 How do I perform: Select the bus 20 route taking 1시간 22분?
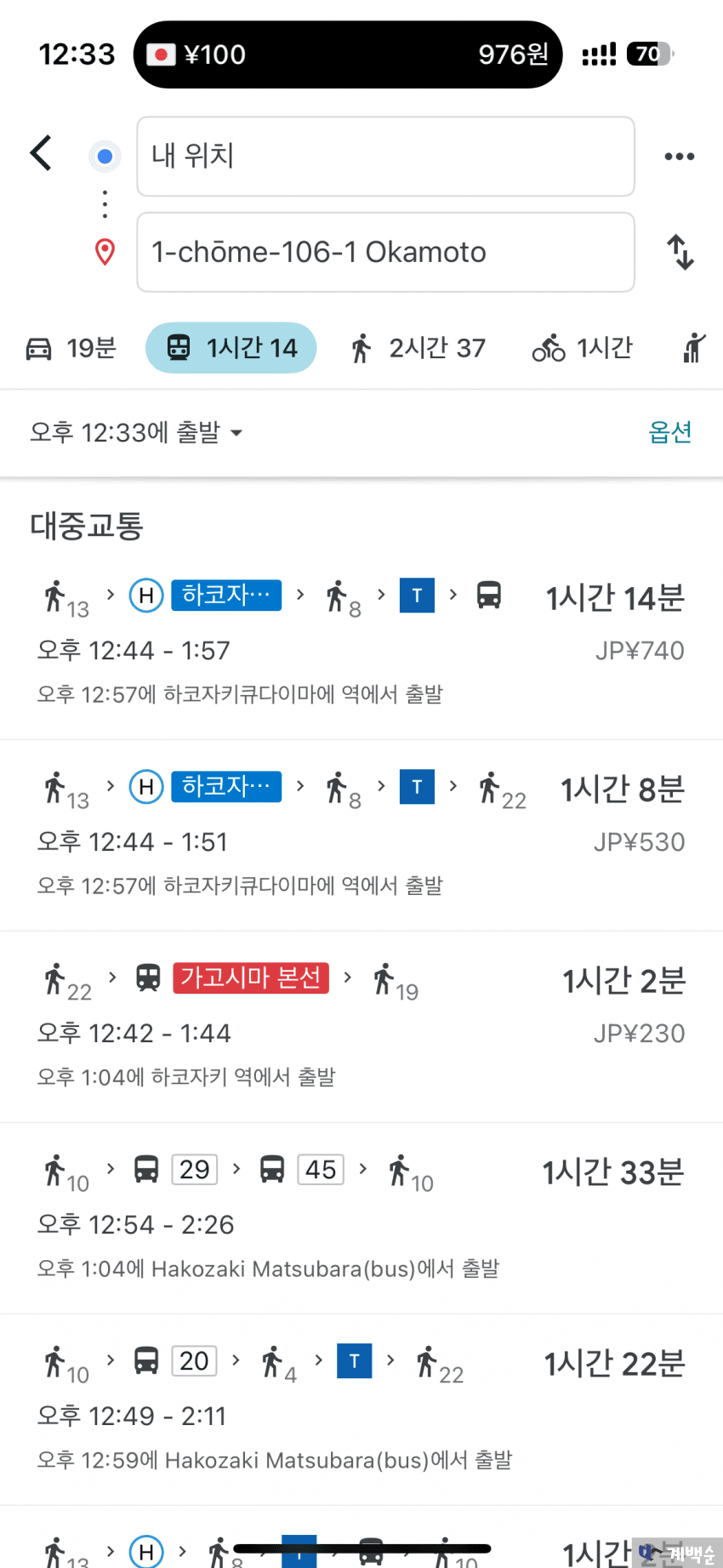click(x=361, y=1410)
